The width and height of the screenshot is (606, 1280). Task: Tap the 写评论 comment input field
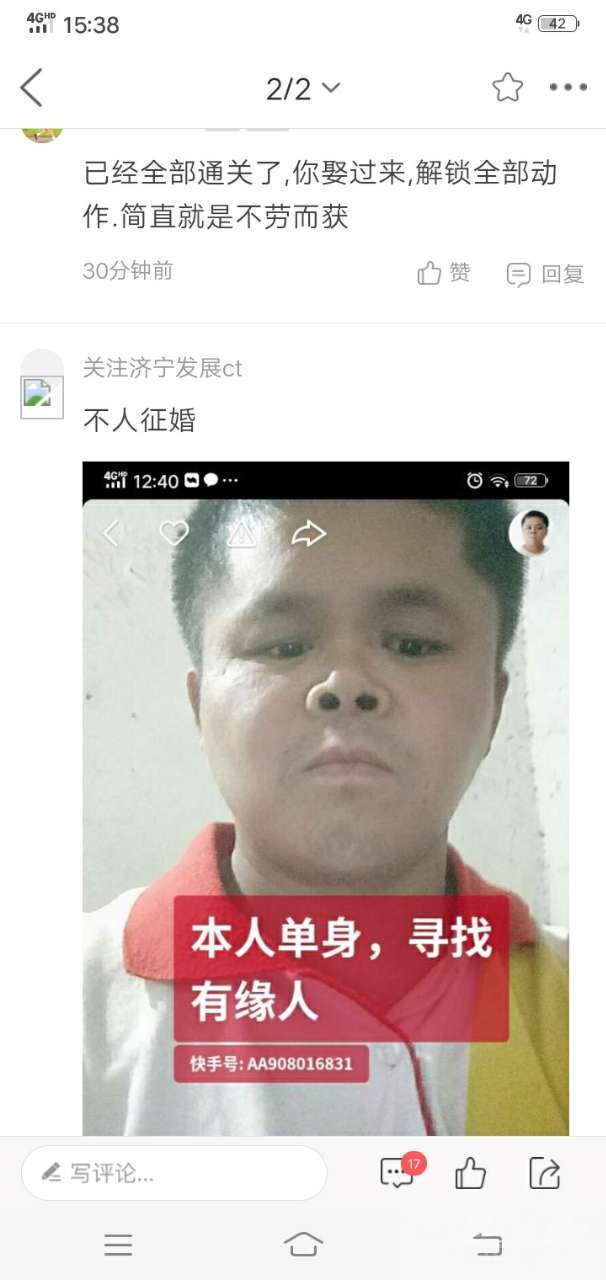(x=174, y=1173)
